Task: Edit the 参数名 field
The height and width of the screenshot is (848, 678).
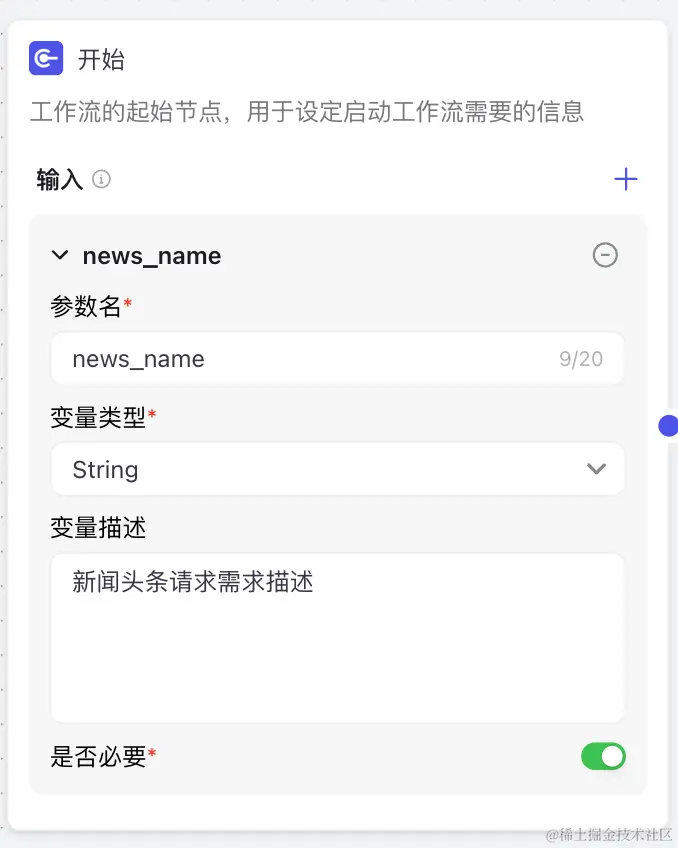Action: click(x=310, y=359)
